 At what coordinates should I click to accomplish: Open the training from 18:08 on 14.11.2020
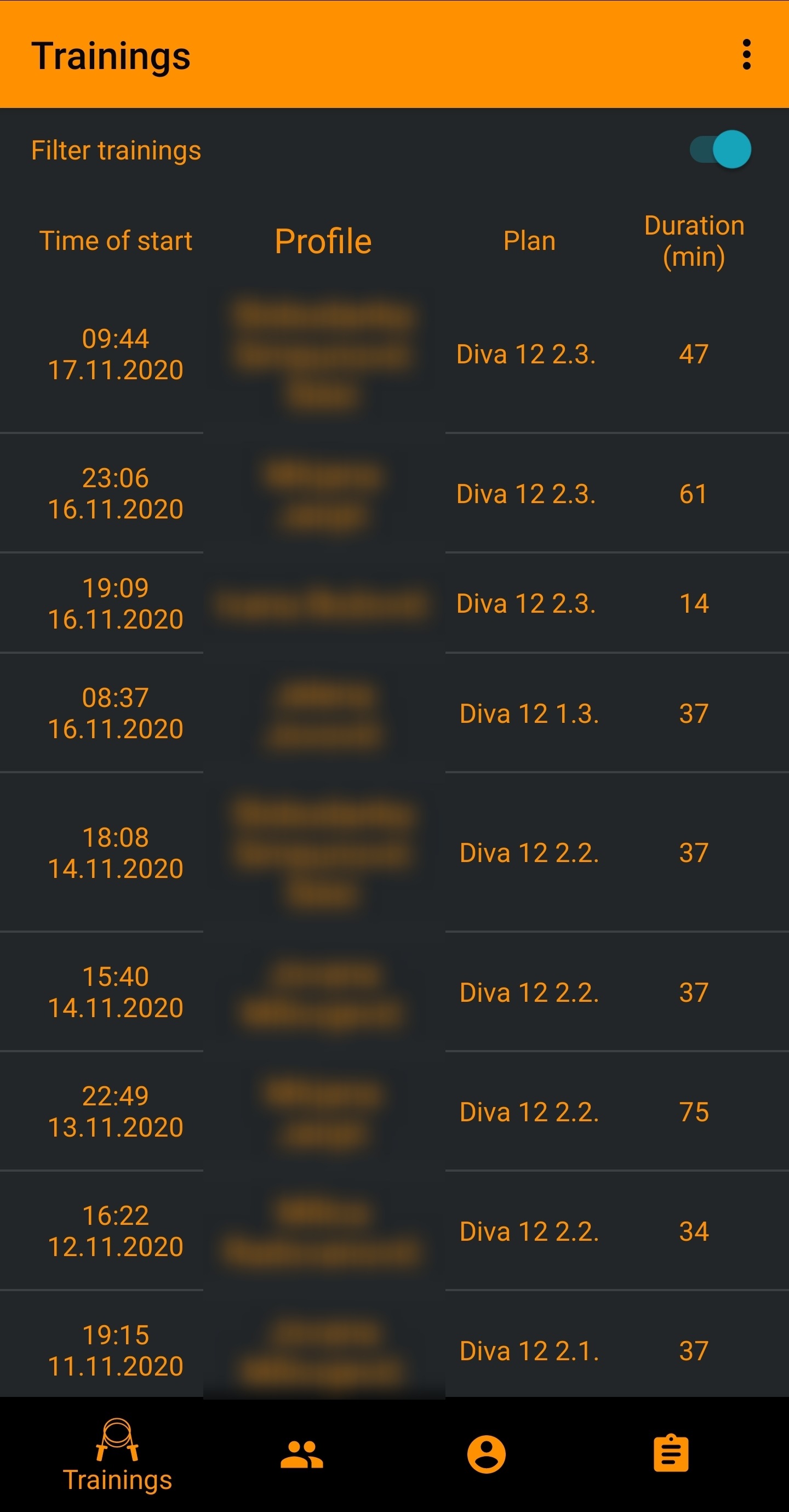point(395,853)
